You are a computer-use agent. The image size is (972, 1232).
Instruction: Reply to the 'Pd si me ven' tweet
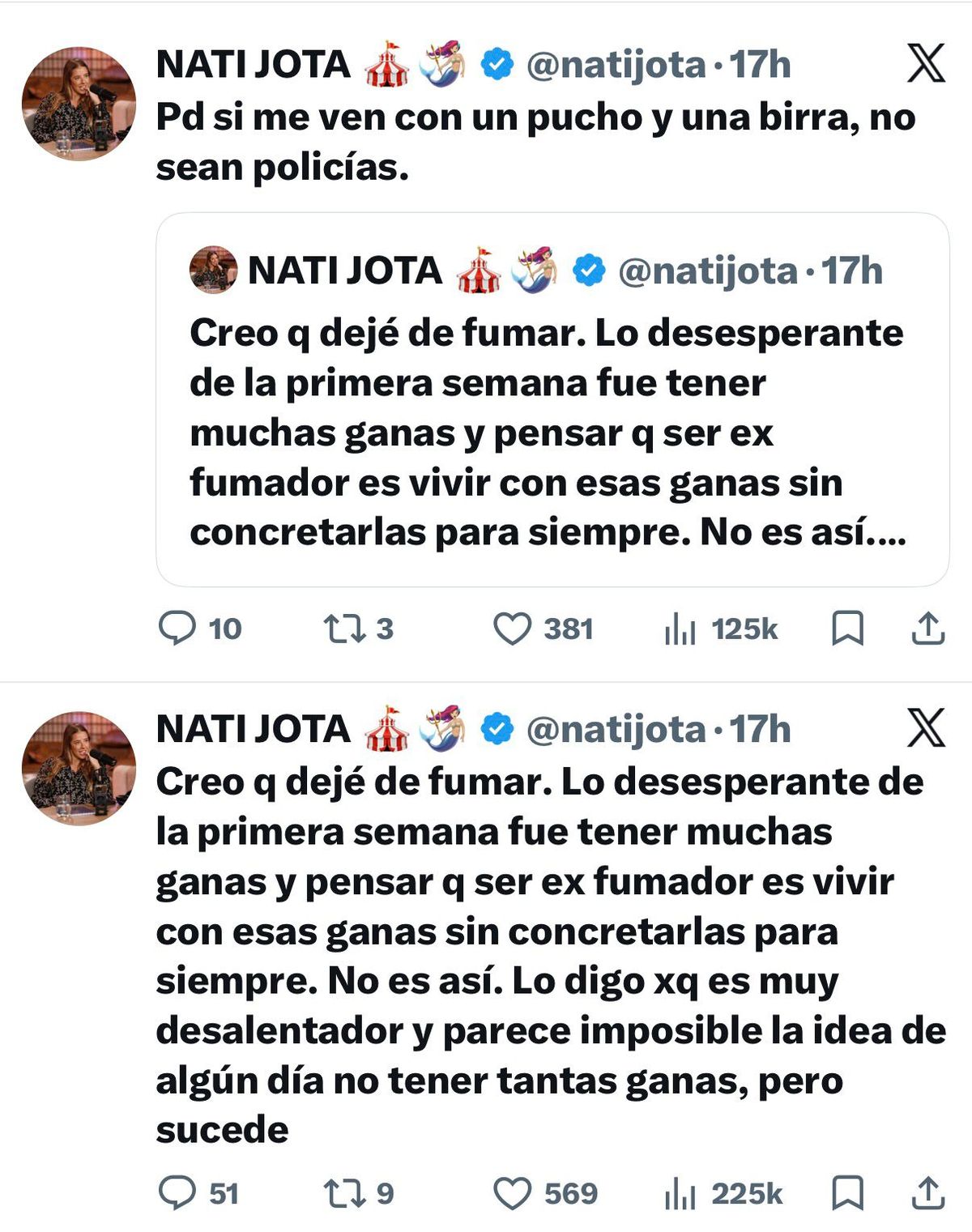tap(177, 629)
